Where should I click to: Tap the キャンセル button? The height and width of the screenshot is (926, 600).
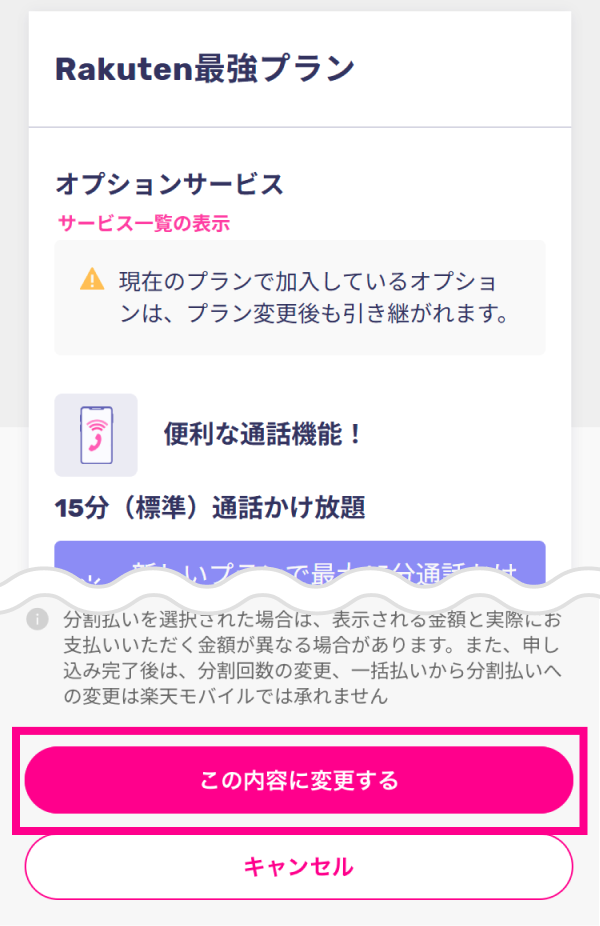pyautogui.click(x=299, y=866)
